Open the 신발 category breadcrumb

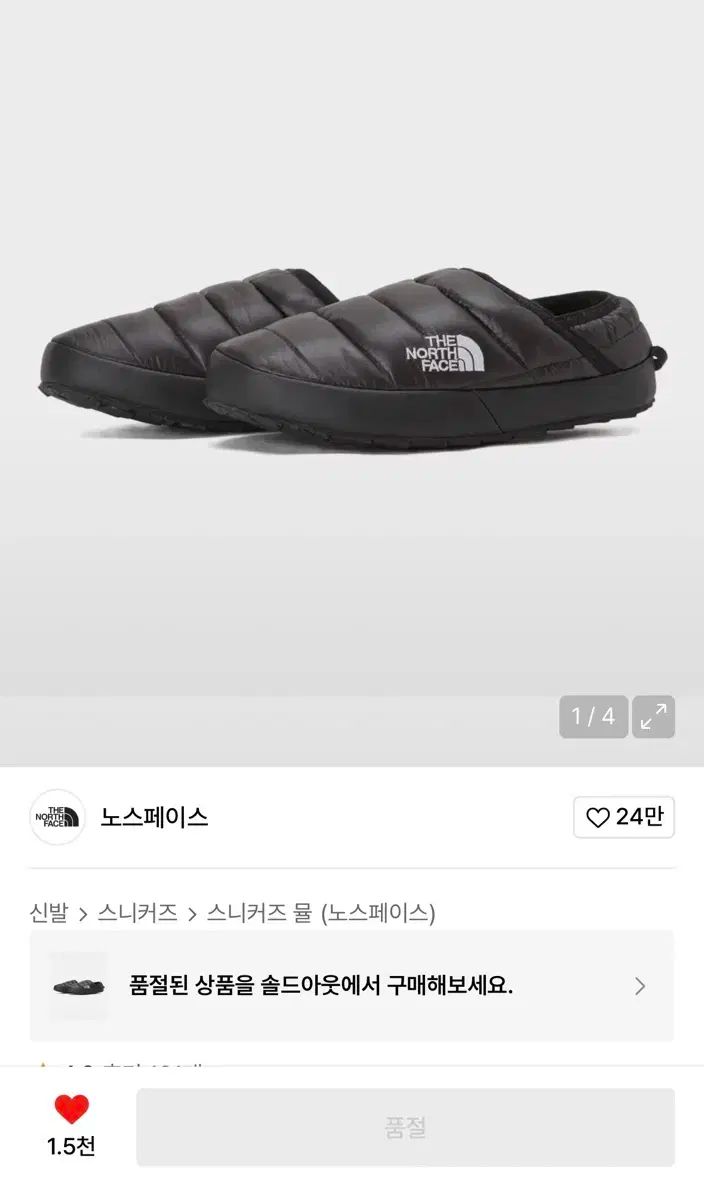point(49,912)
